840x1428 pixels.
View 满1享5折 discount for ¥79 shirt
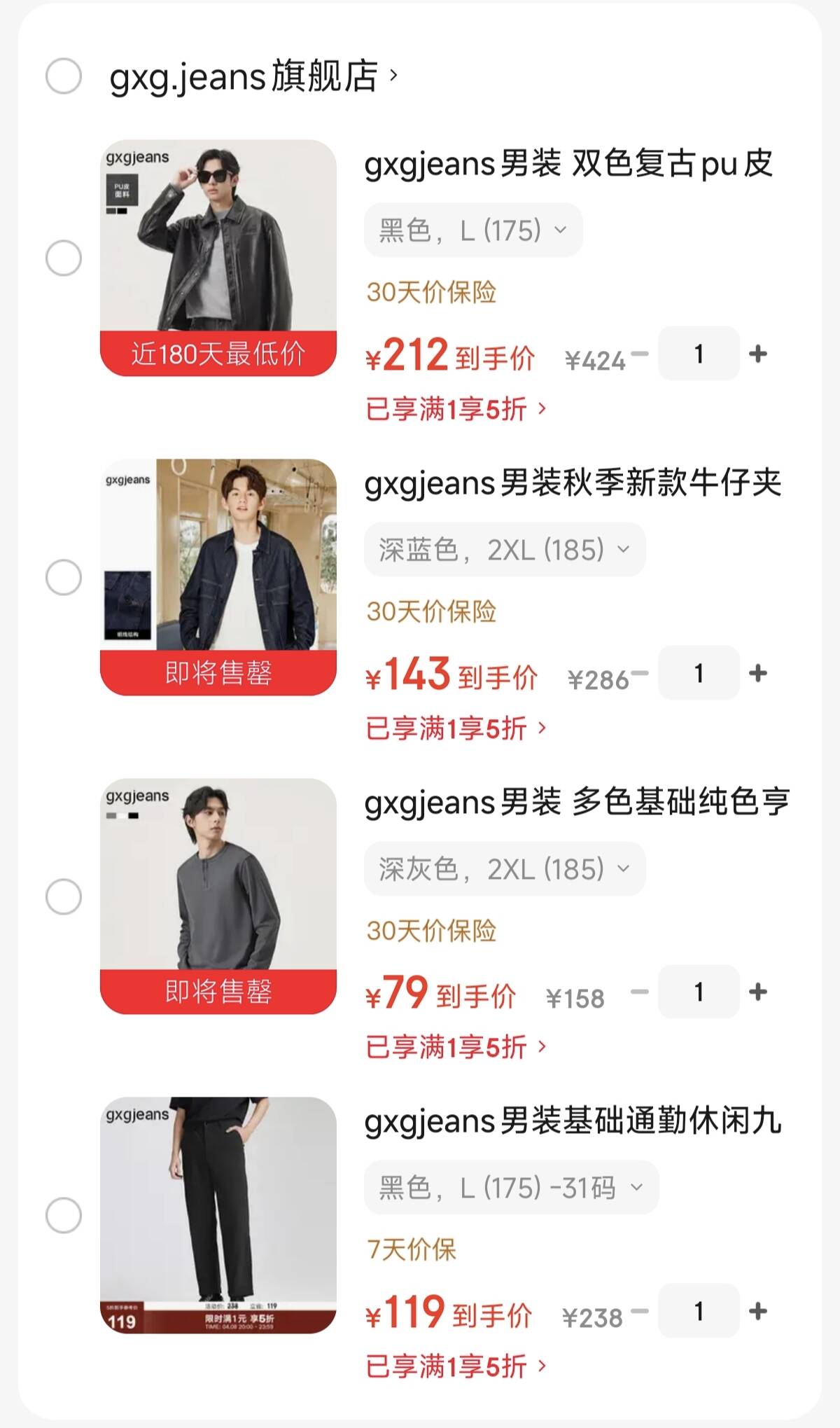[455, 1047]
